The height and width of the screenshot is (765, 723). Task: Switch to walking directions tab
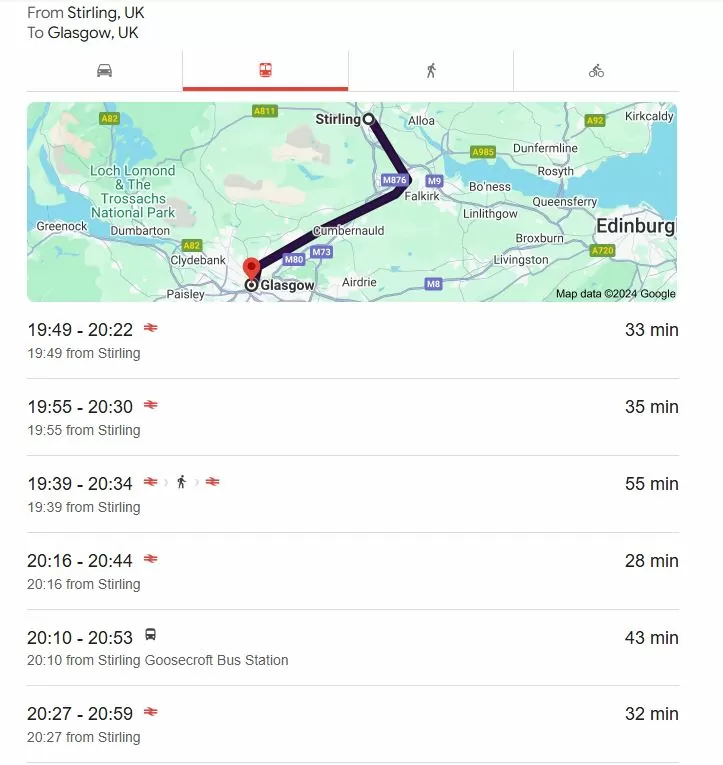(x=431, y=71)
